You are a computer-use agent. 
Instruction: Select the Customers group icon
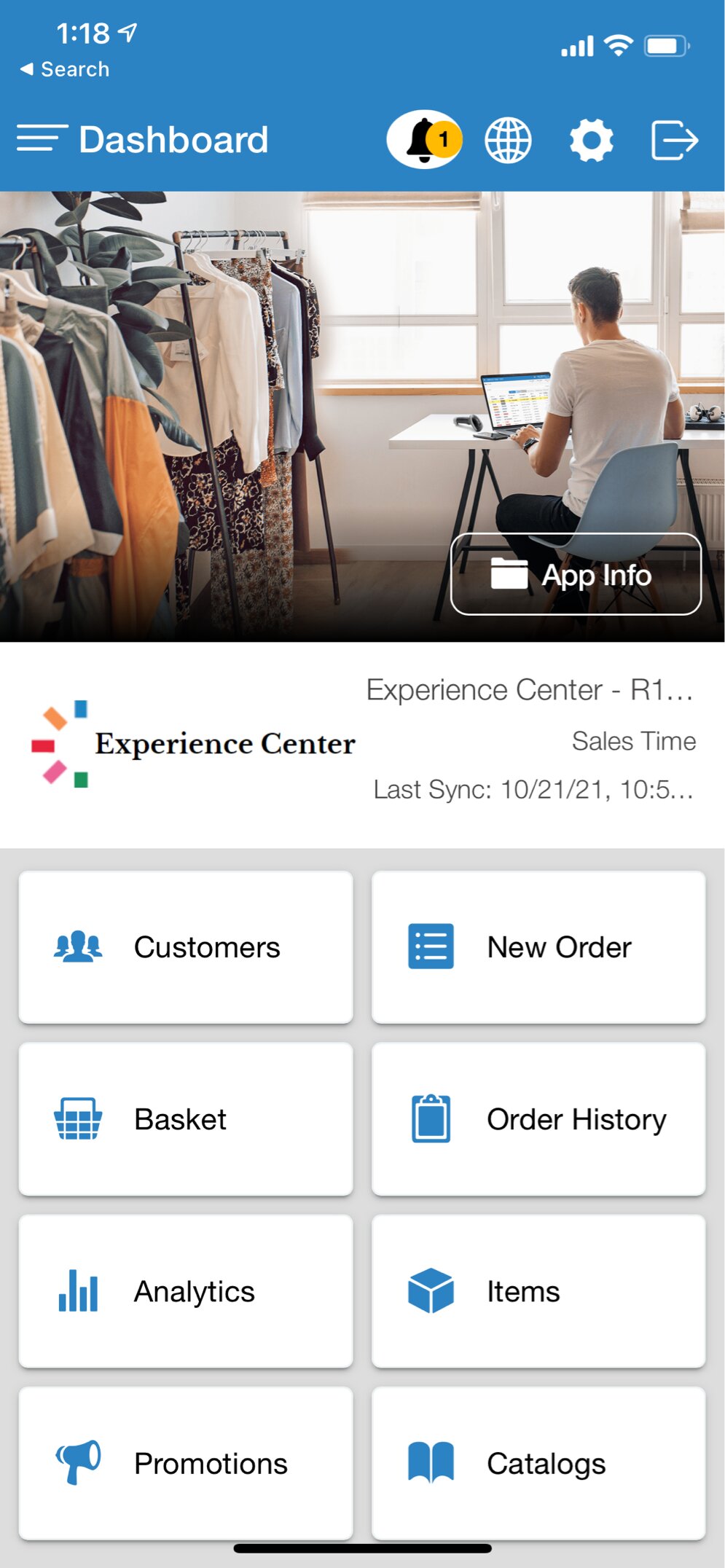coord(78,946)
